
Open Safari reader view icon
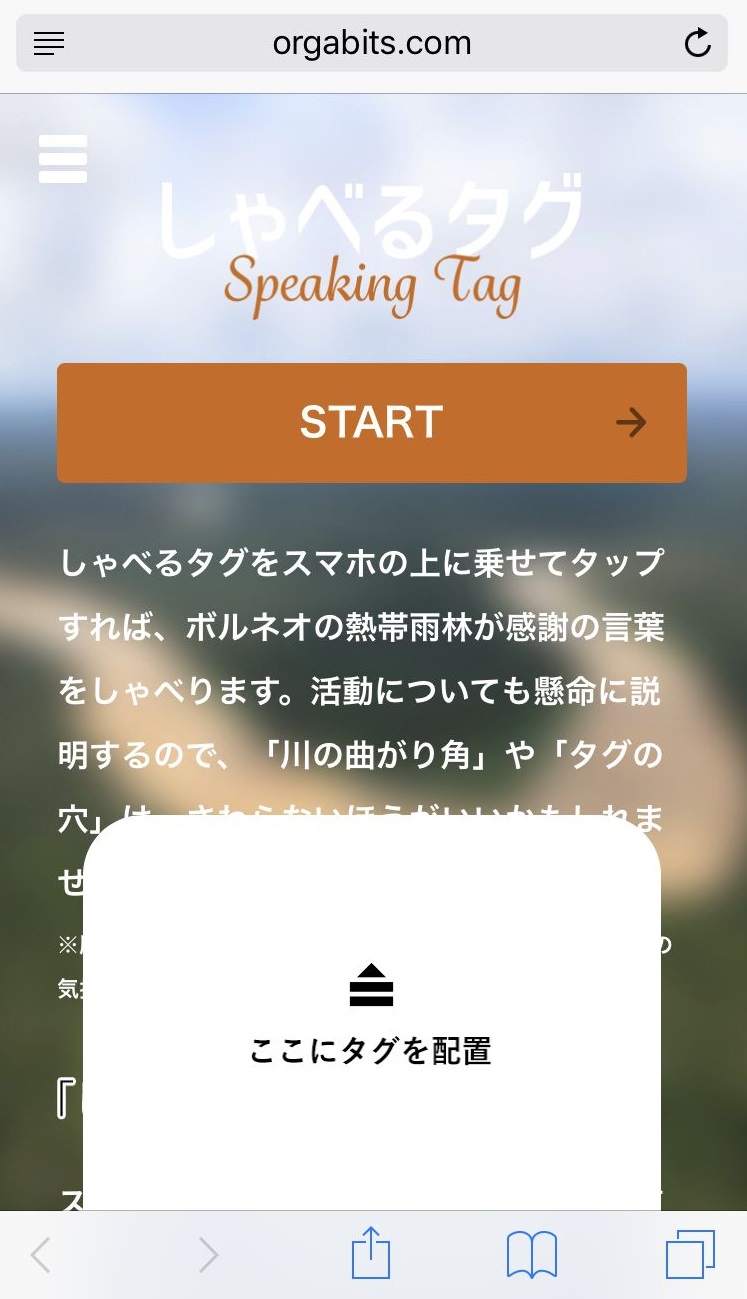pyautogui.click(x=49, y=43)
